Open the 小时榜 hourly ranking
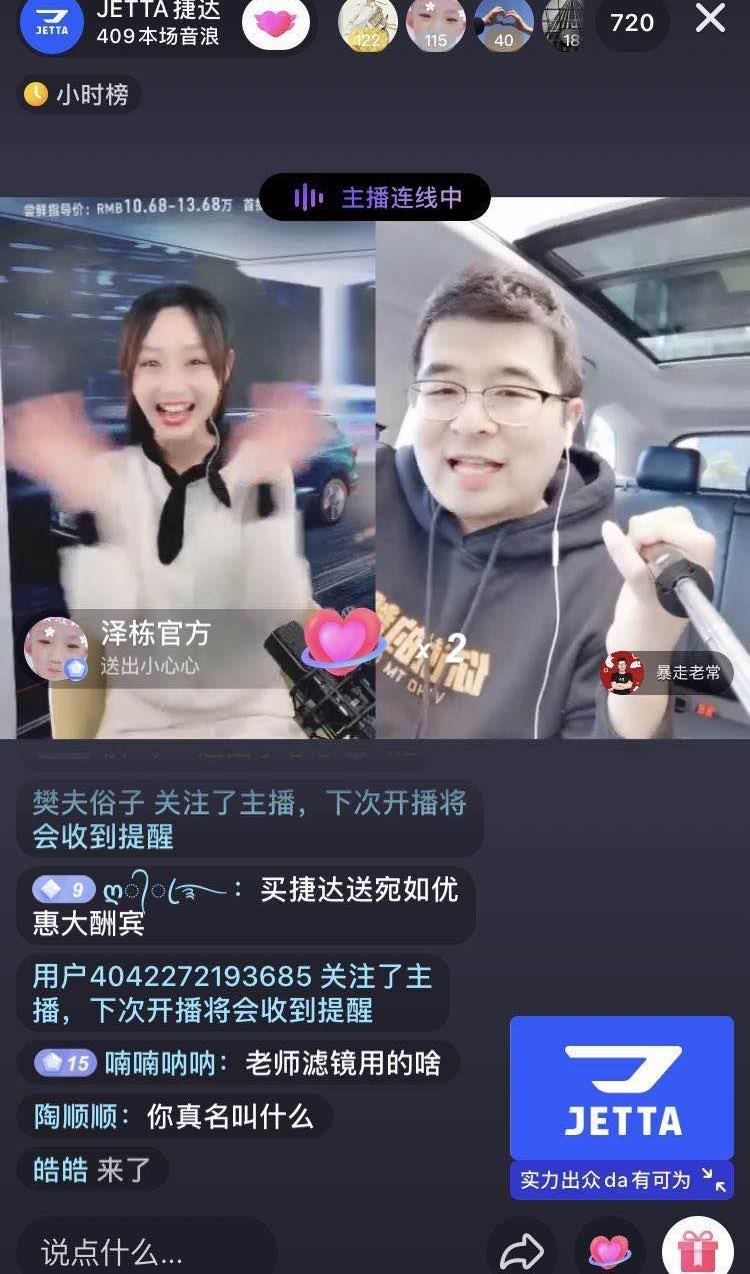This screenshot has height=1274, width=750. (79, 95)
